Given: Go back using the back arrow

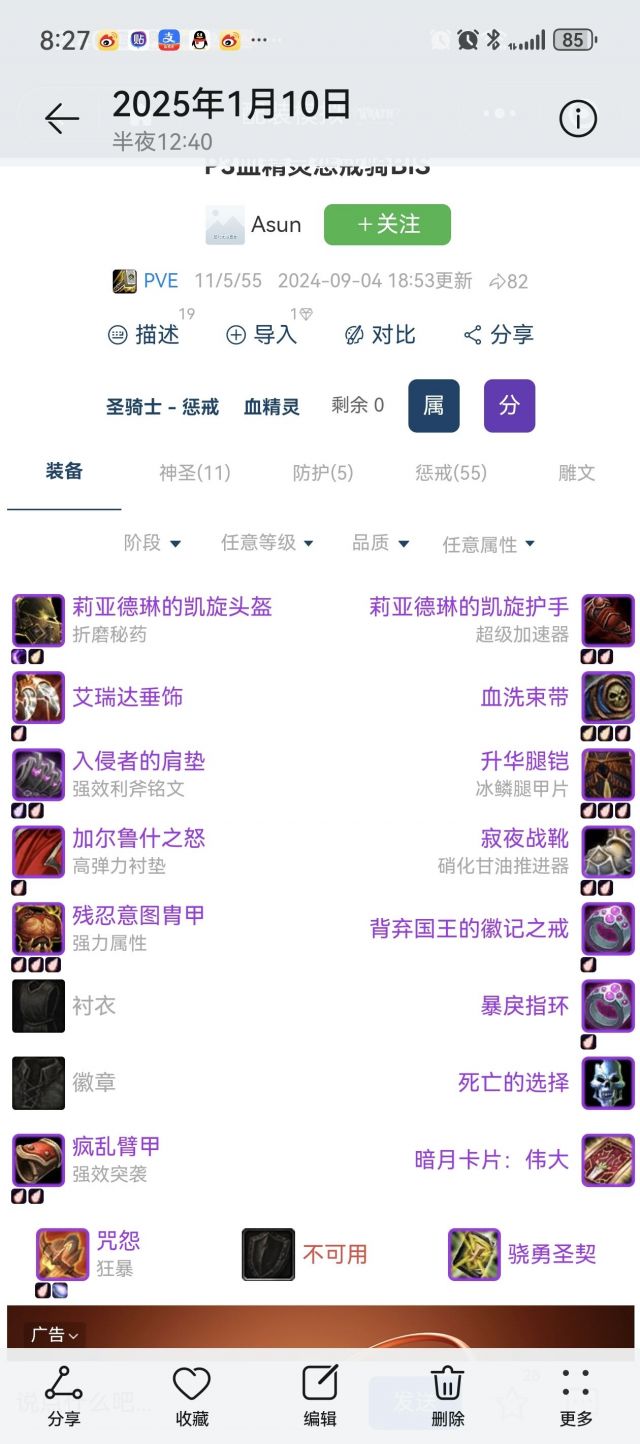Looking at the screenshot, I should (x=61, y=118).
